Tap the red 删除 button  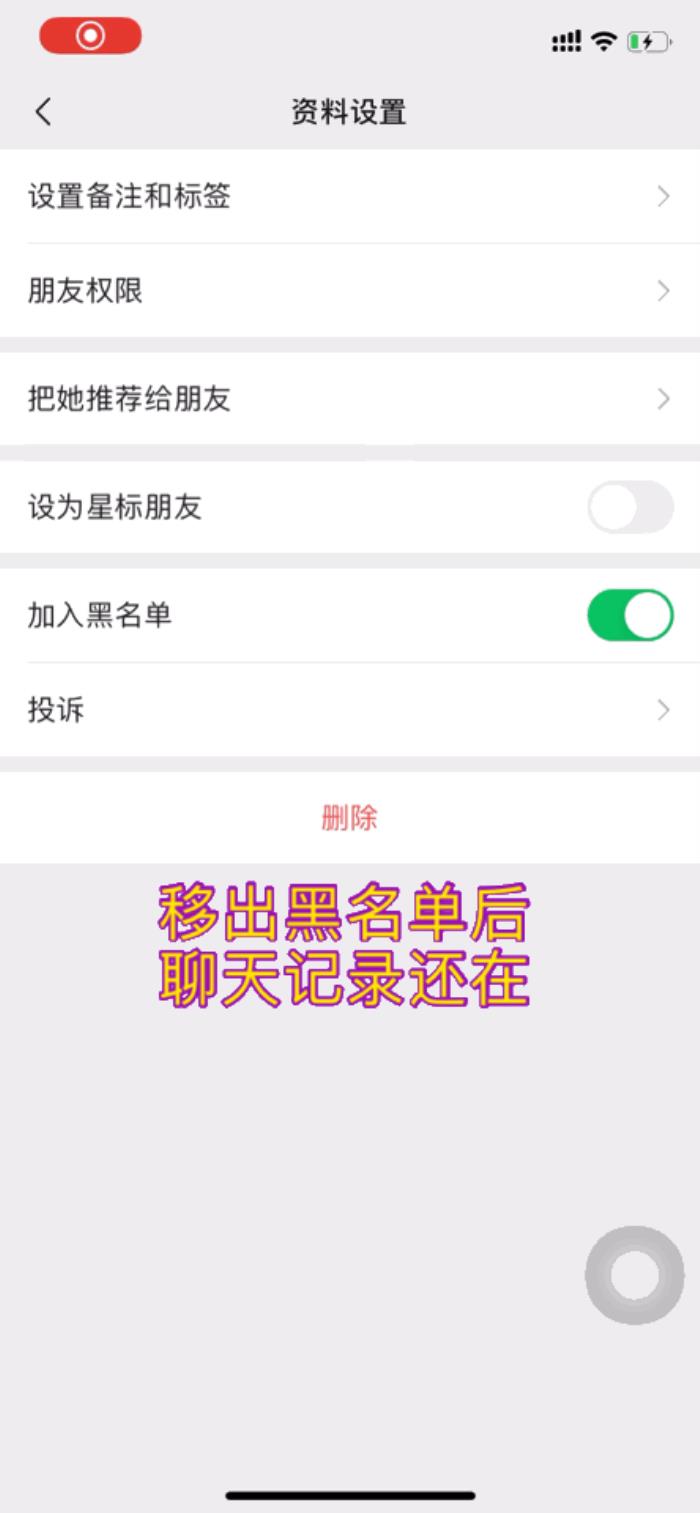click(349, 818)
